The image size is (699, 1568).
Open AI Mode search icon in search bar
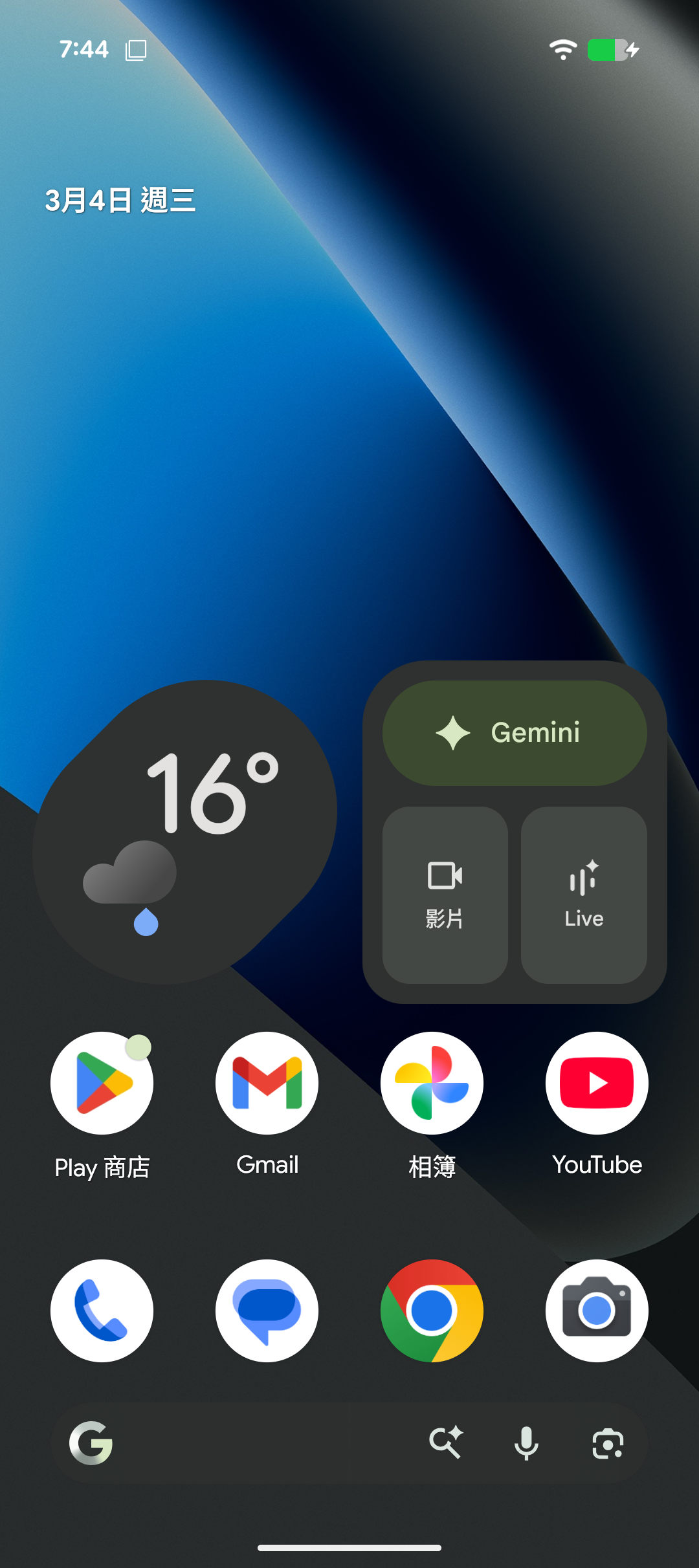click(446, 1443)
